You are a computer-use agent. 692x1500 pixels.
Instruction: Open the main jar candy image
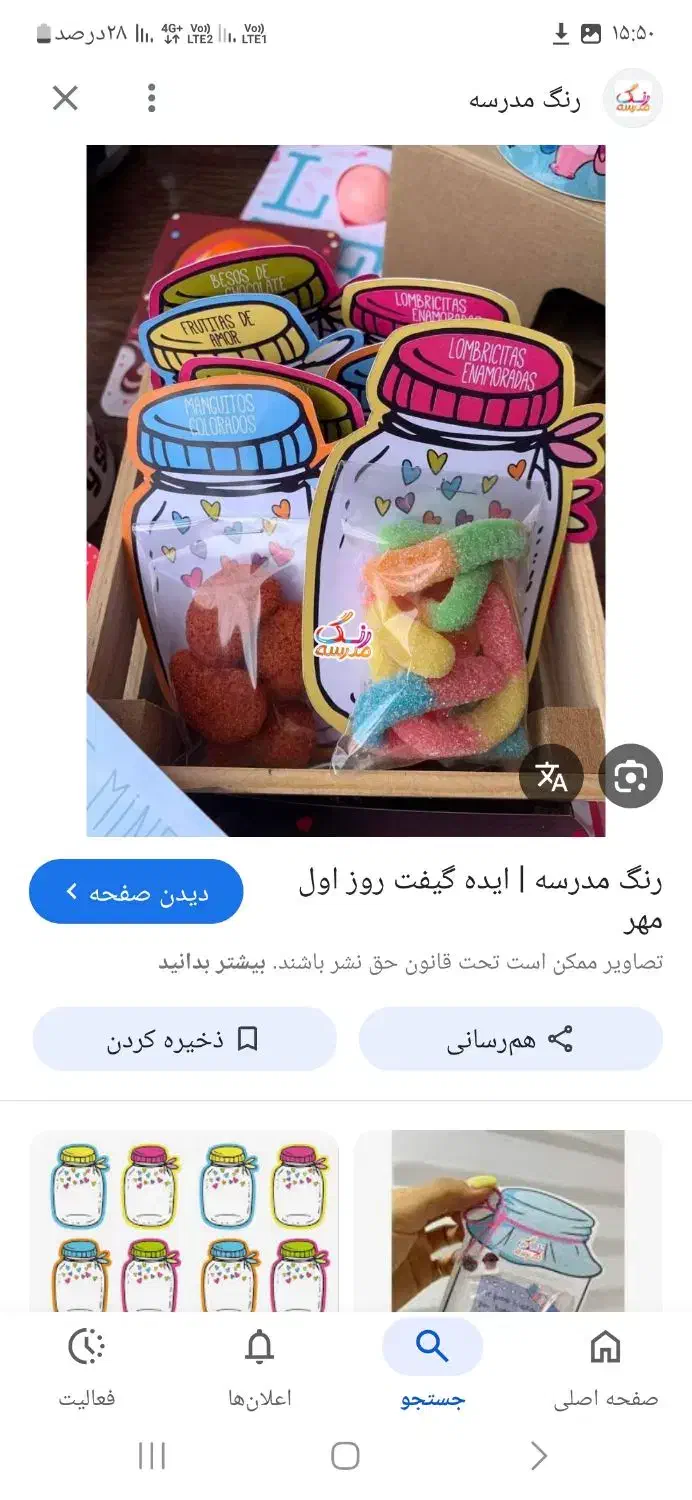[346, 490]
